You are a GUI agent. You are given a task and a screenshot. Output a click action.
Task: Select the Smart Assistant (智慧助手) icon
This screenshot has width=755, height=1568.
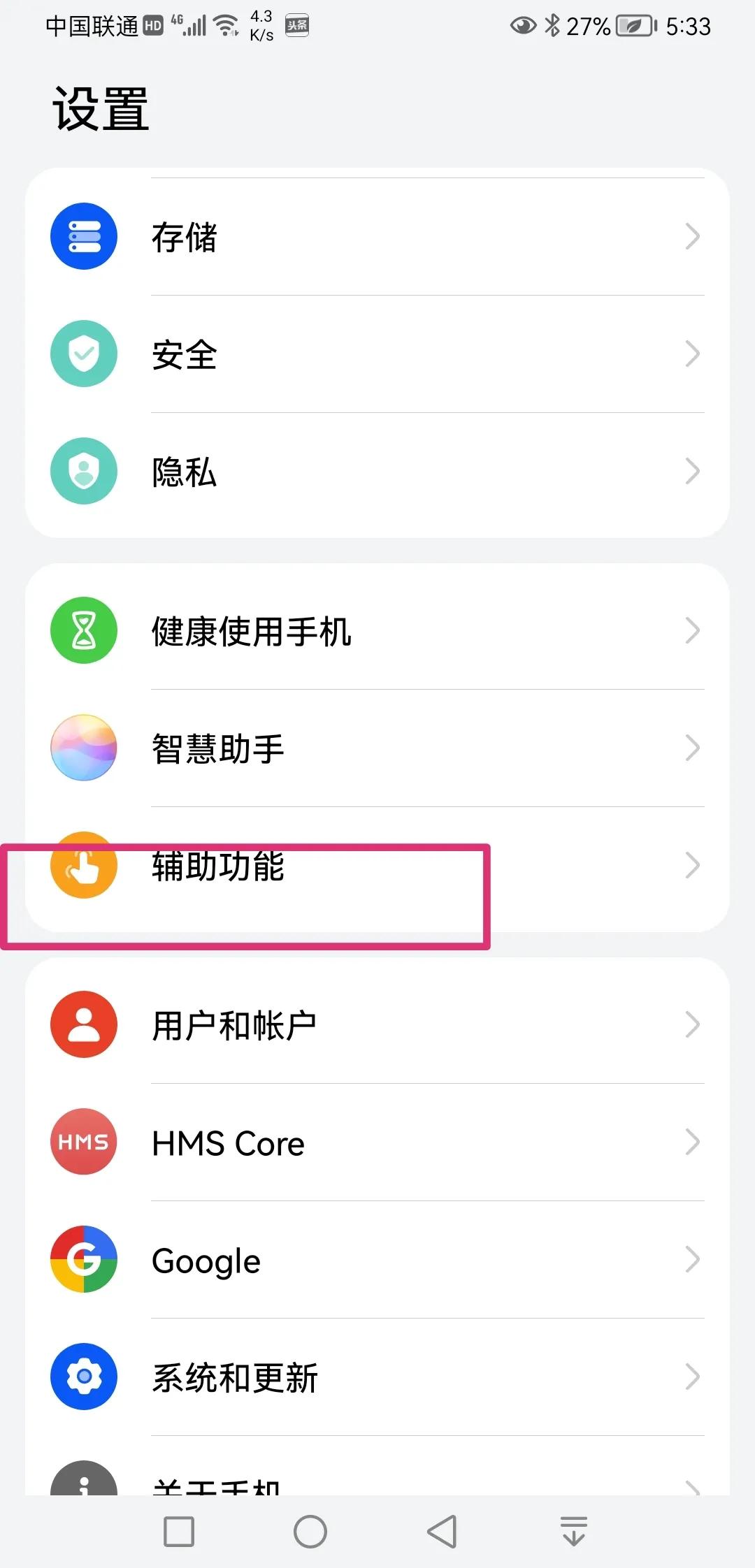(x=82, y=748)
